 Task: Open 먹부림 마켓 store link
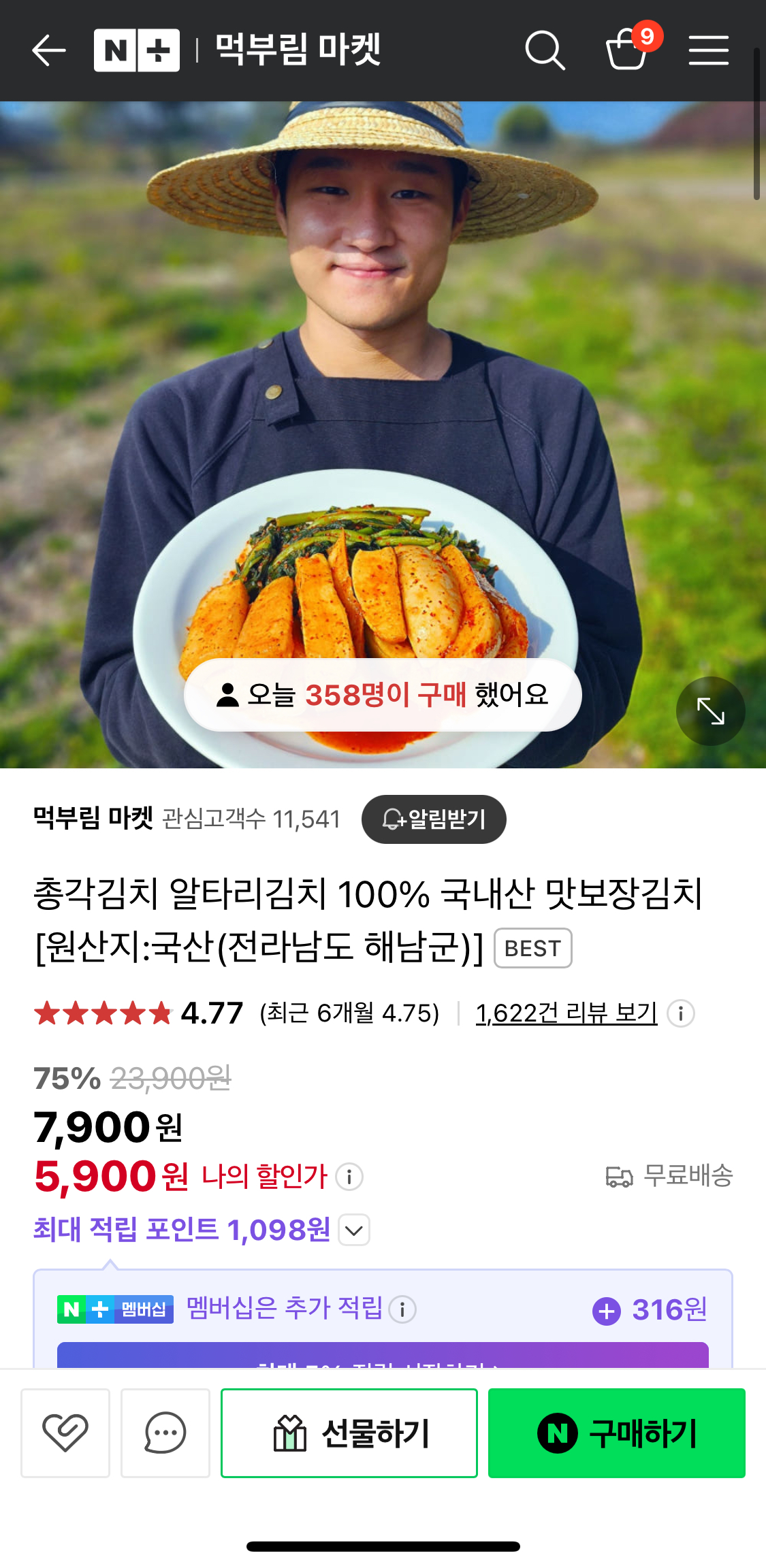pyautogui.click(x=93, y=819)
